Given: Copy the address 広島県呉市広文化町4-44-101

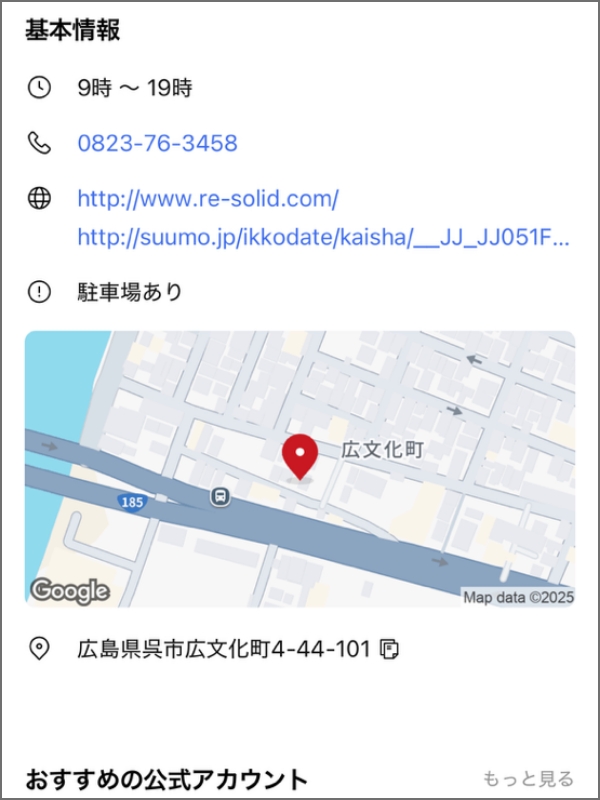Looking at the screenshot, I should coord(391,650).
